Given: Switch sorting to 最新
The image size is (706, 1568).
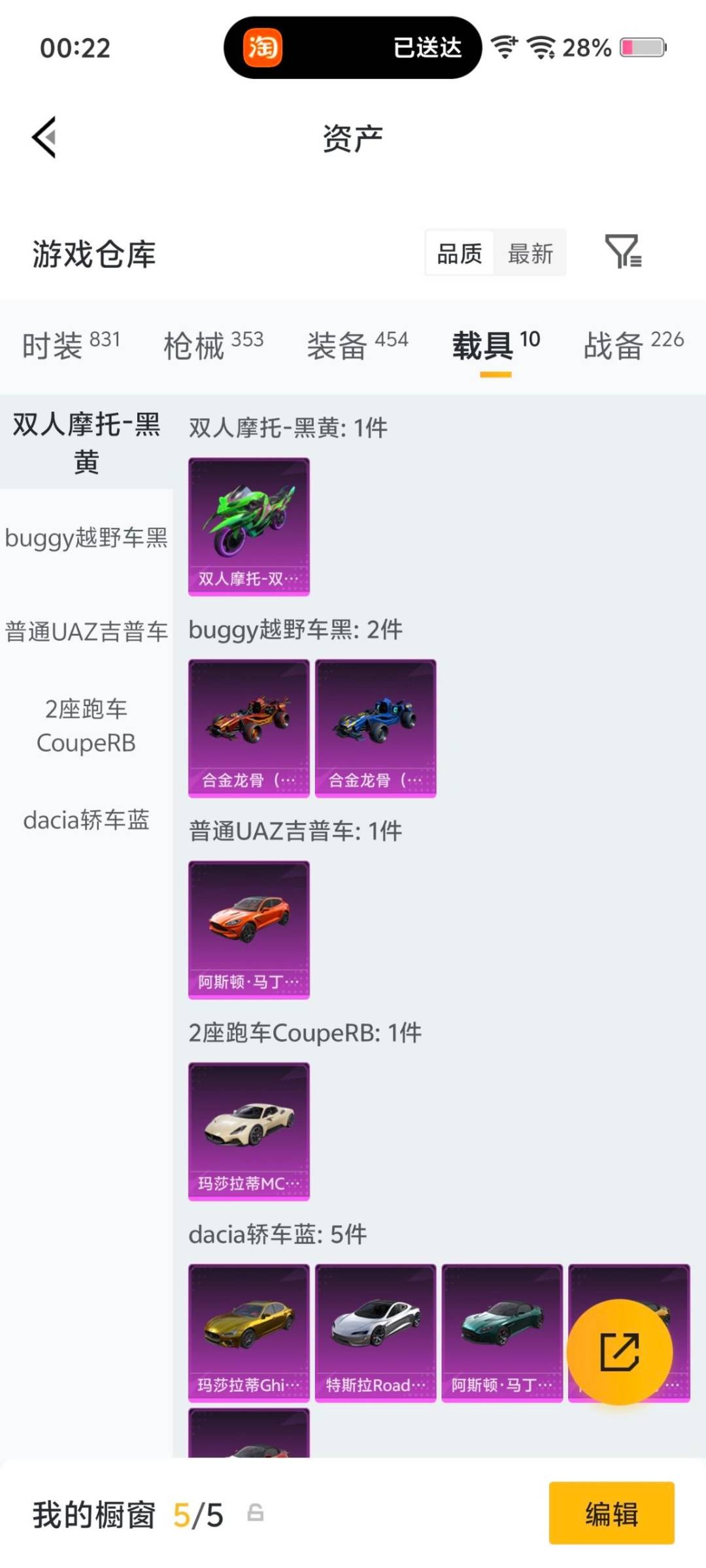Looking at the screenshot, I should (531, 253).
